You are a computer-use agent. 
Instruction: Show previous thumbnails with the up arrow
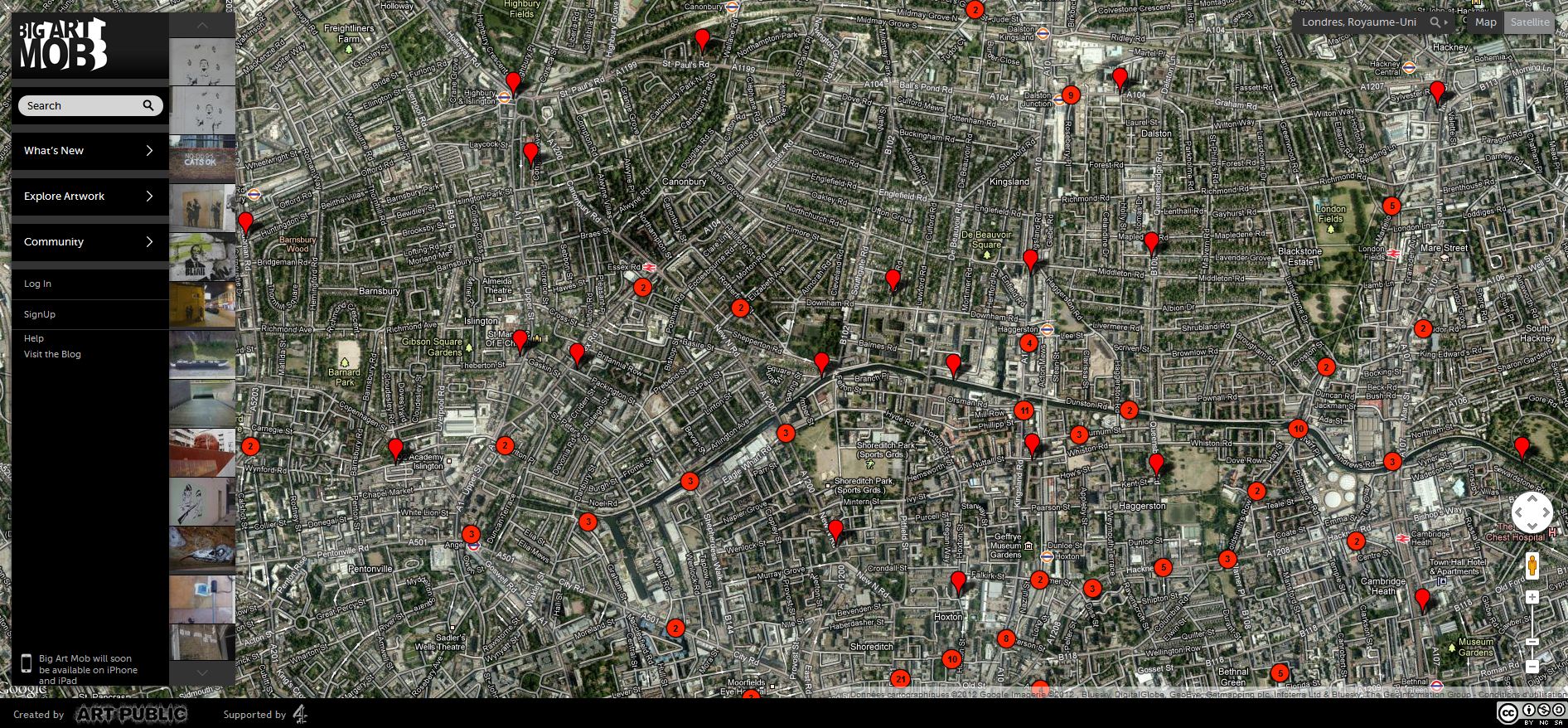click(202, 26)
